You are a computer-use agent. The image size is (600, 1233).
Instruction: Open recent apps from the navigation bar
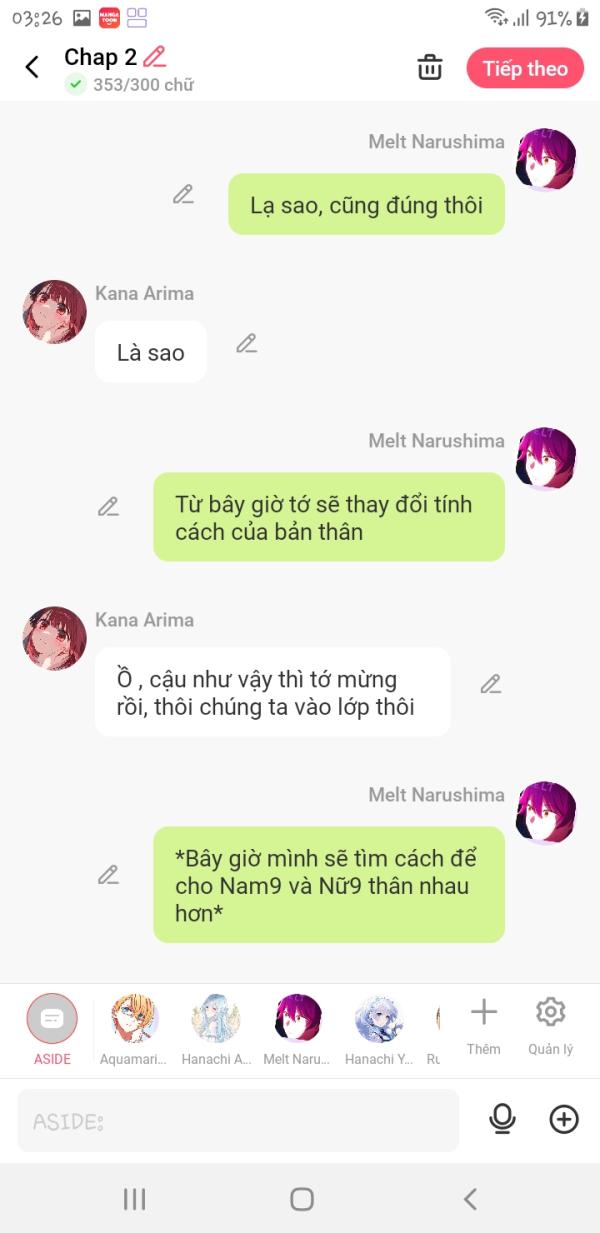[134, 1199]
